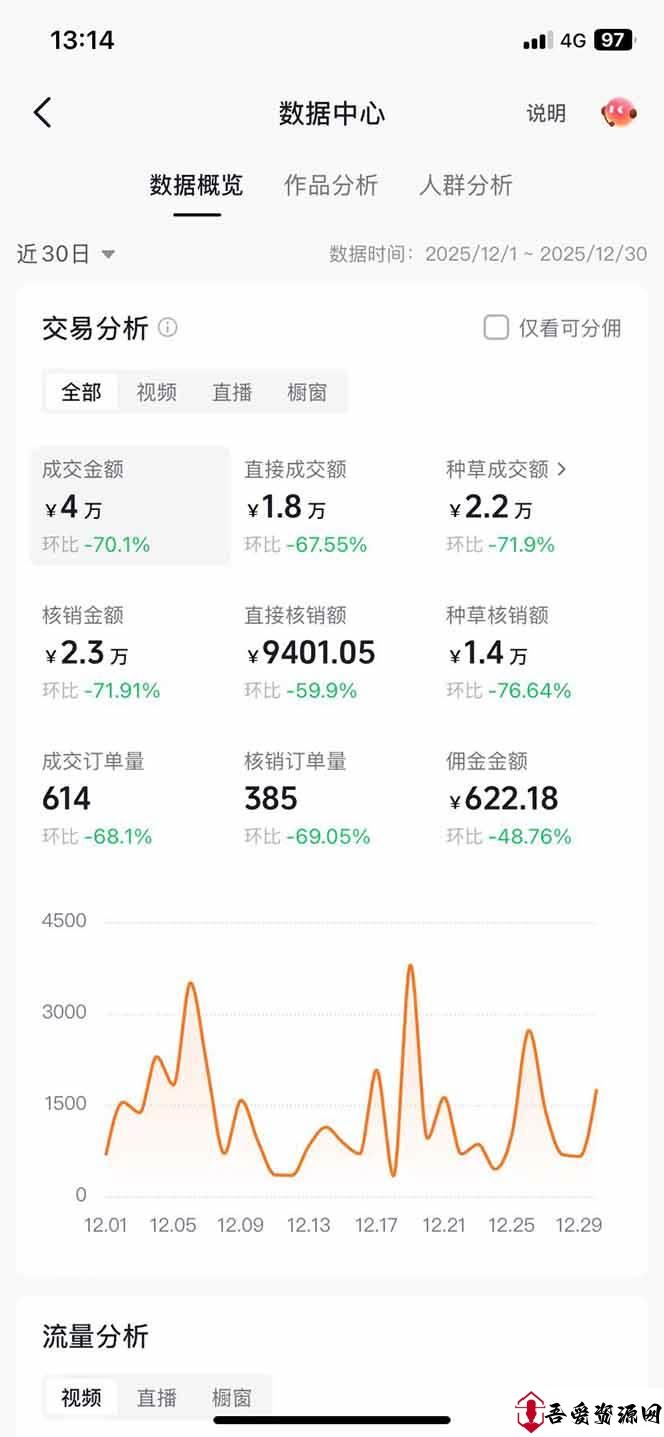The width and height of the screenshot is (664, 1437).
Task: Select 全部 in the 交易分析 filter
Action: tap(81, 392)
